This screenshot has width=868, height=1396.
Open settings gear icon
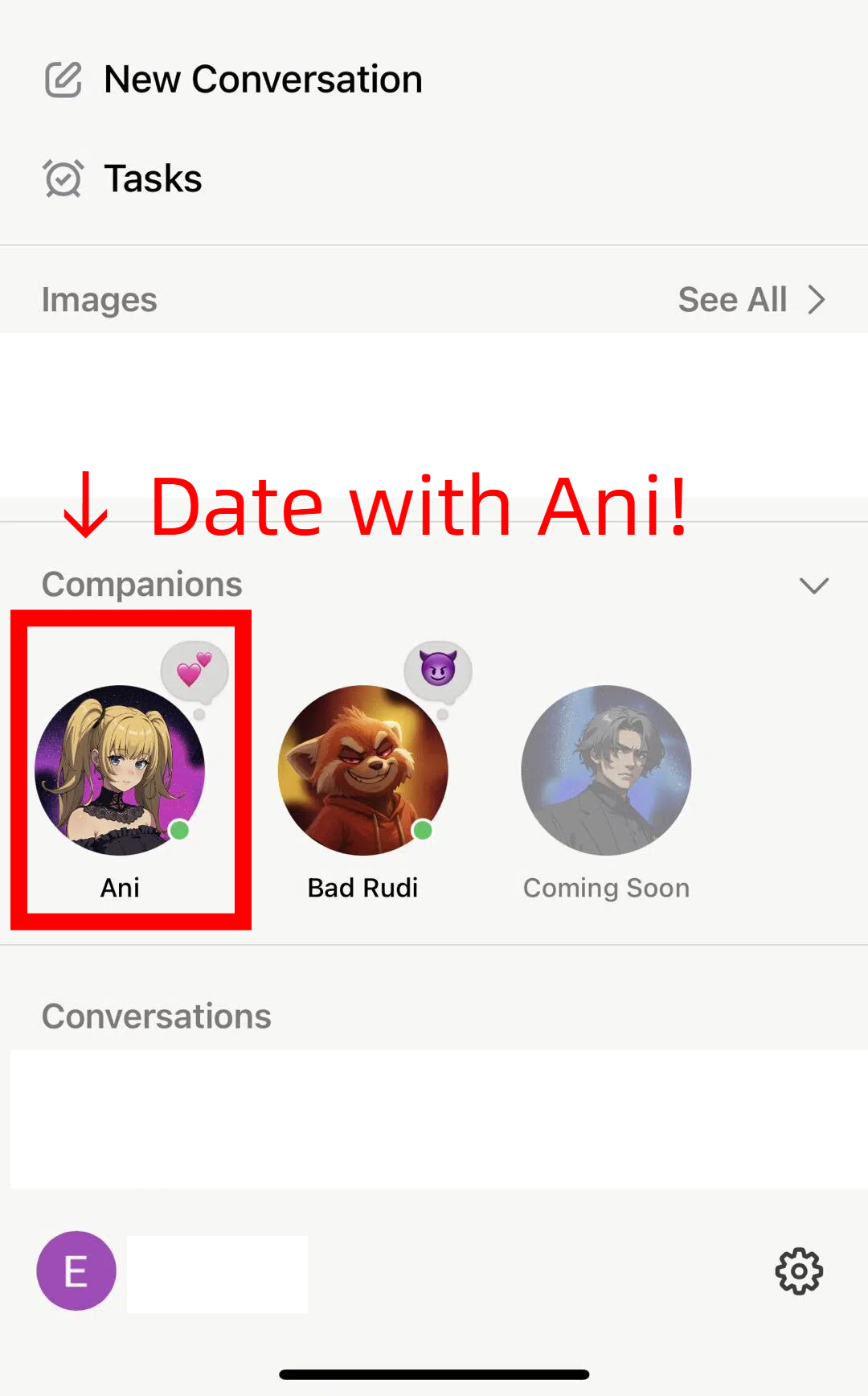[798, 1271]
